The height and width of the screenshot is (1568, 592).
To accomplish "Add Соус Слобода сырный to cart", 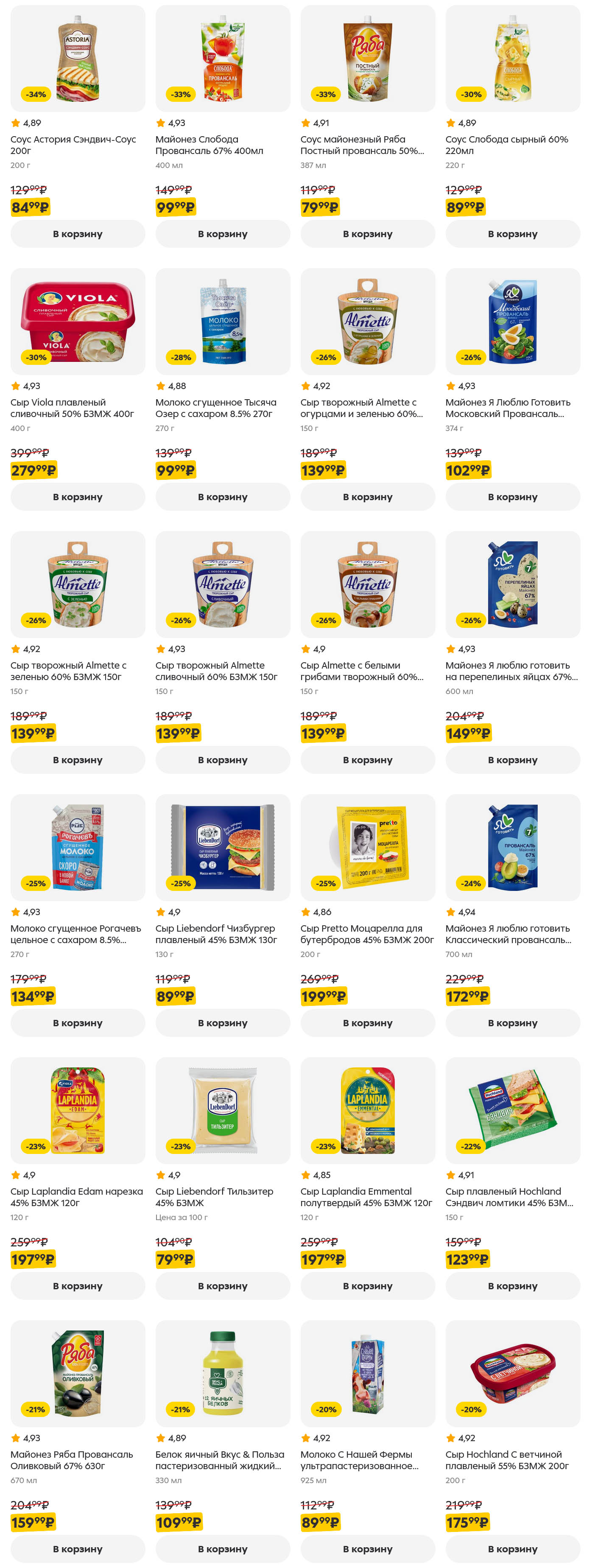I will point(512,234).
